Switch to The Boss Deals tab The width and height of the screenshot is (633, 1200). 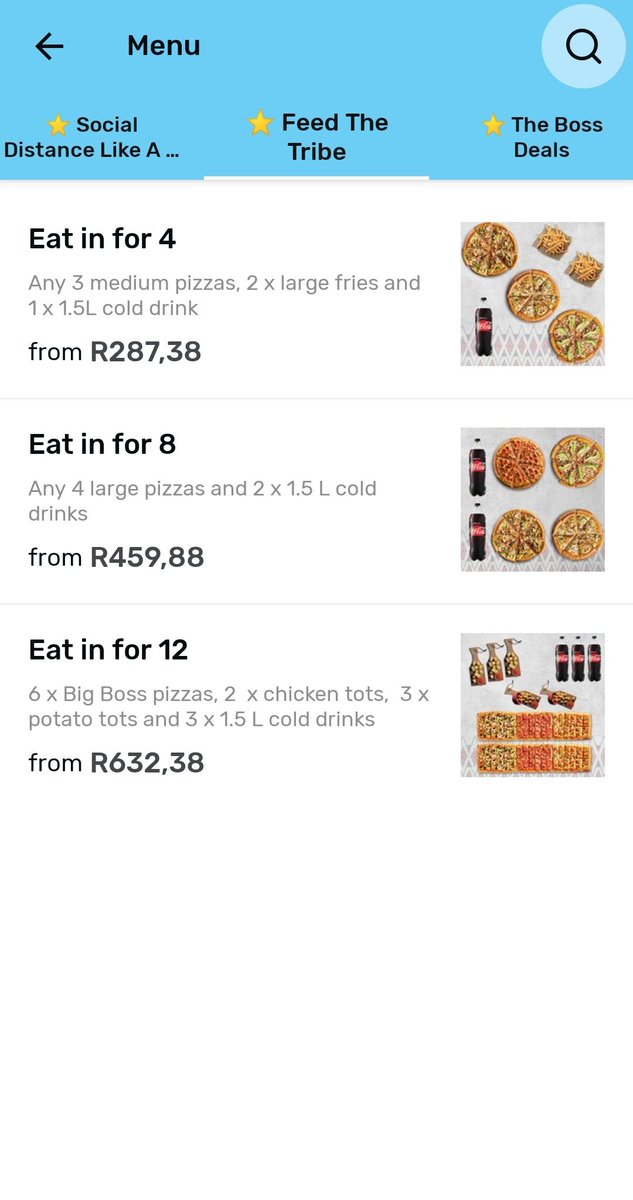[542, 138]
